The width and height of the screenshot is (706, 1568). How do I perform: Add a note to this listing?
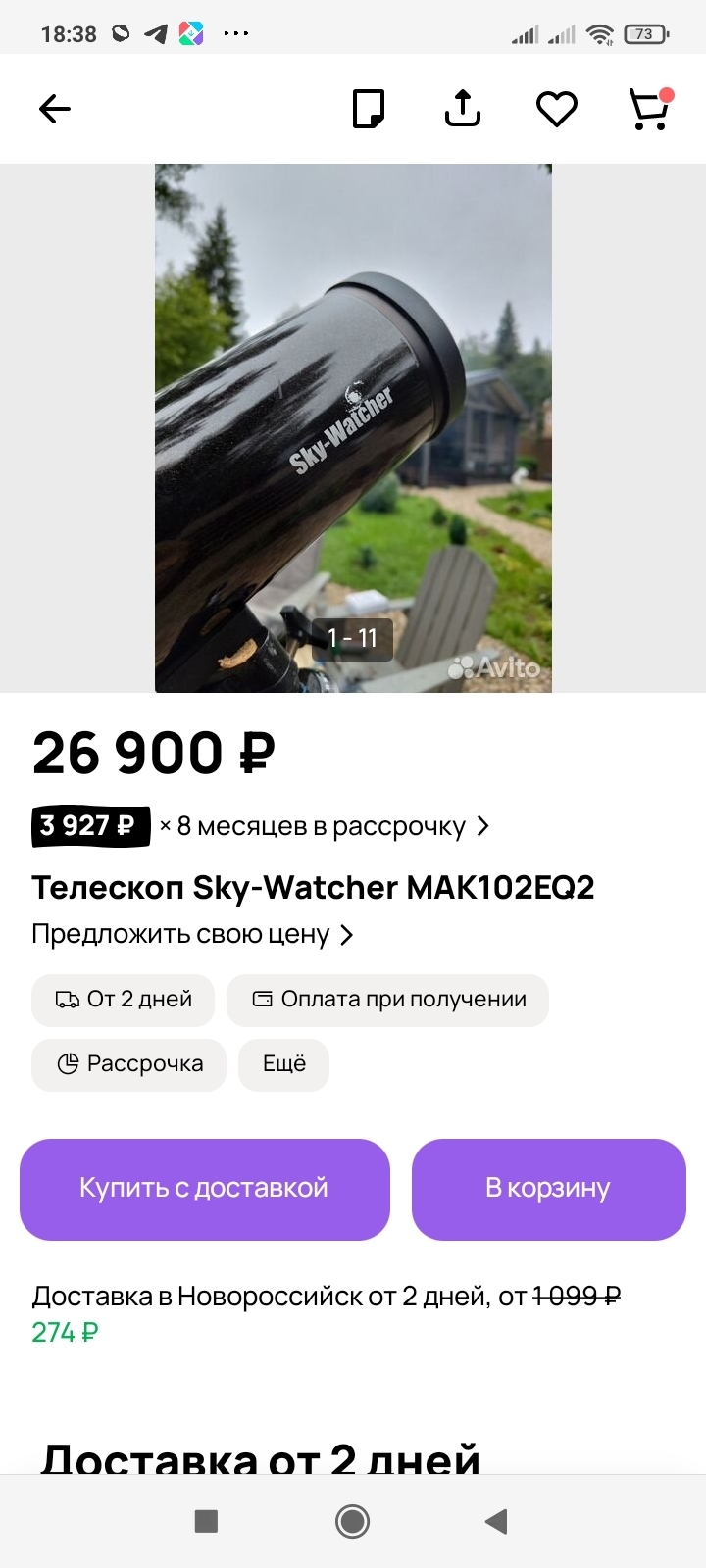click(369, 109)
